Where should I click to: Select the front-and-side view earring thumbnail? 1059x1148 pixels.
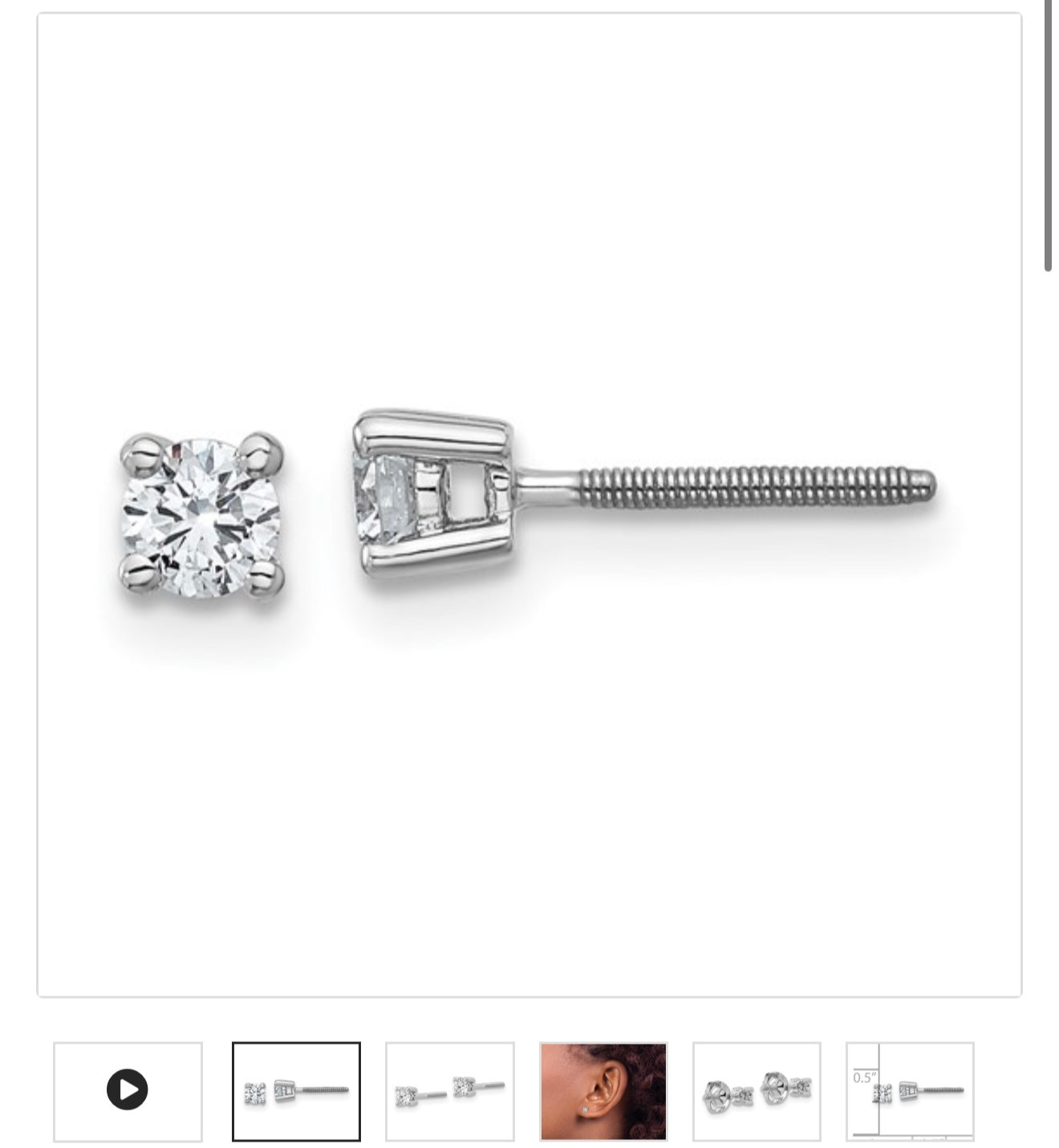pos(296,1090)
